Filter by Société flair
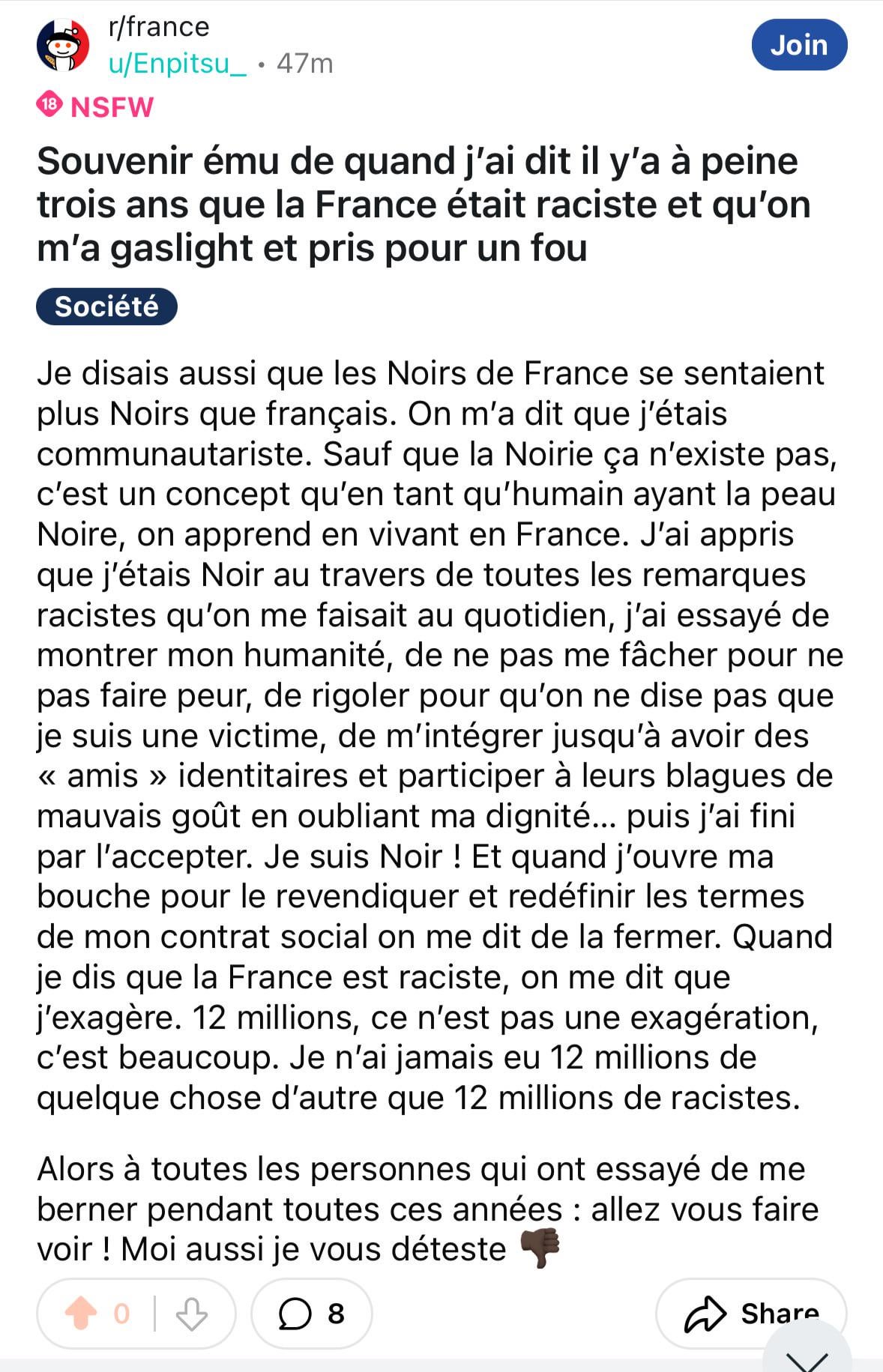The width and height of the screenshot is (883, 1372). tap(106, 306)
